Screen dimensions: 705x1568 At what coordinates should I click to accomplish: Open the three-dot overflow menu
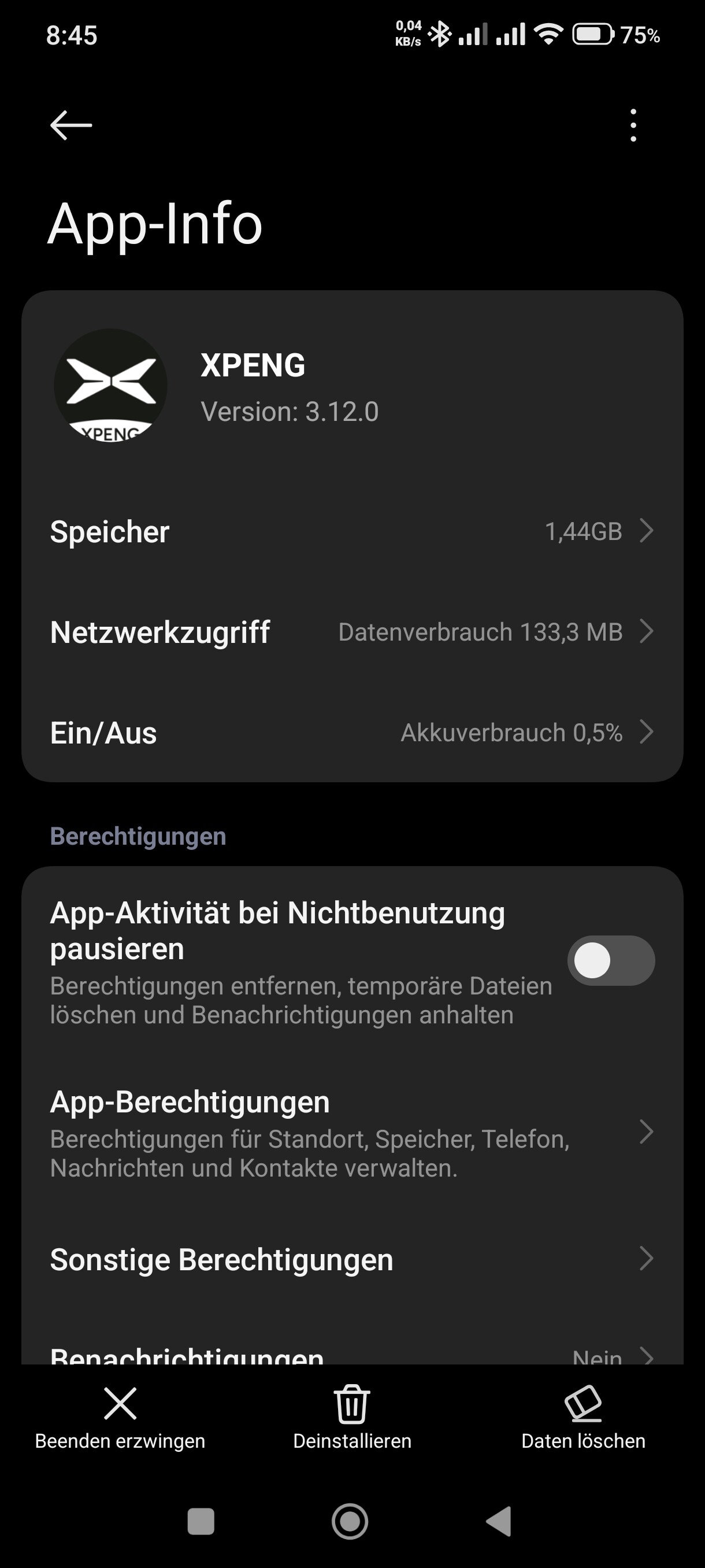click(x=633, y=125)
